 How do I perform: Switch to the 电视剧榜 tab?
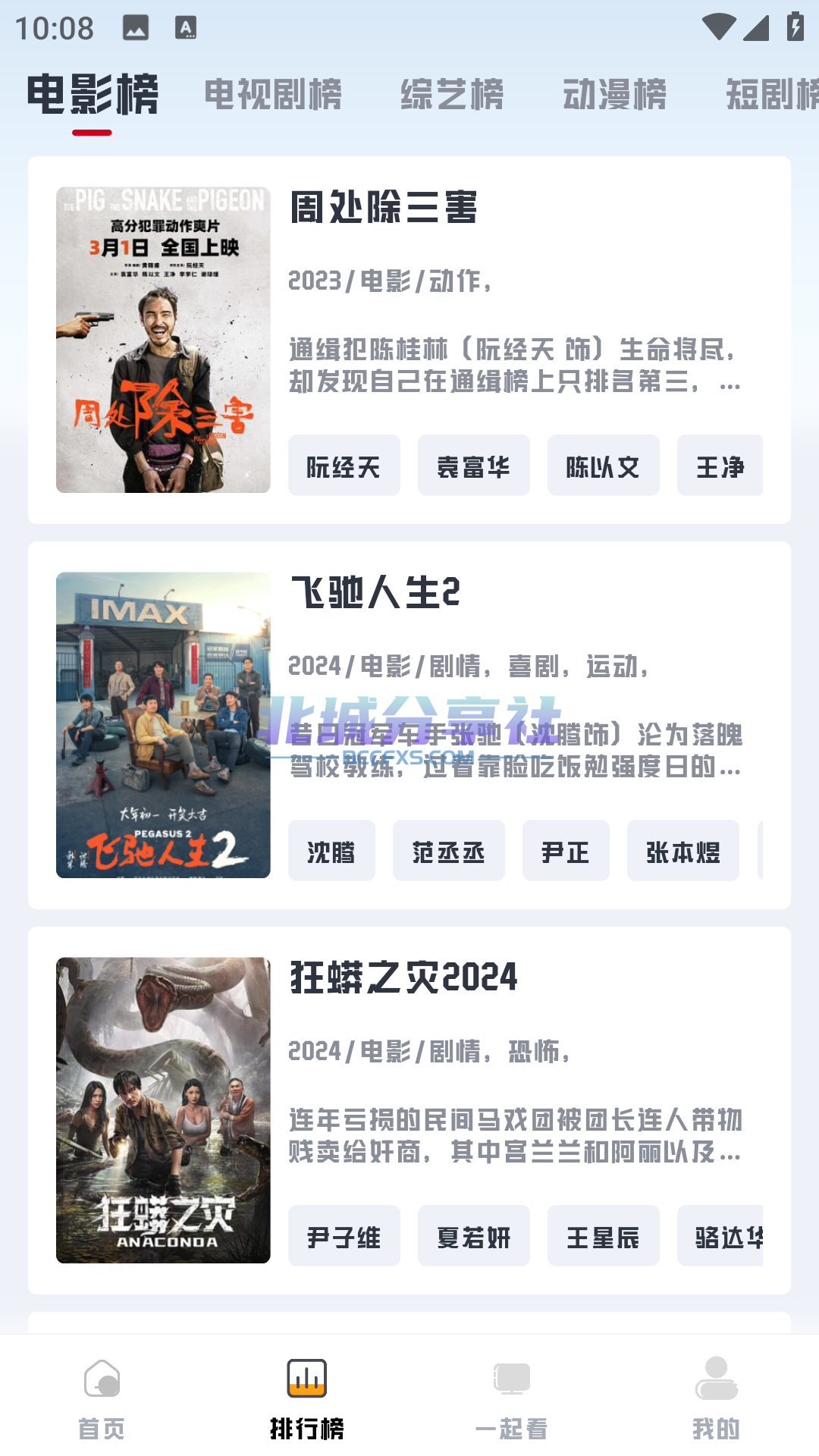(x=273, y=95)
